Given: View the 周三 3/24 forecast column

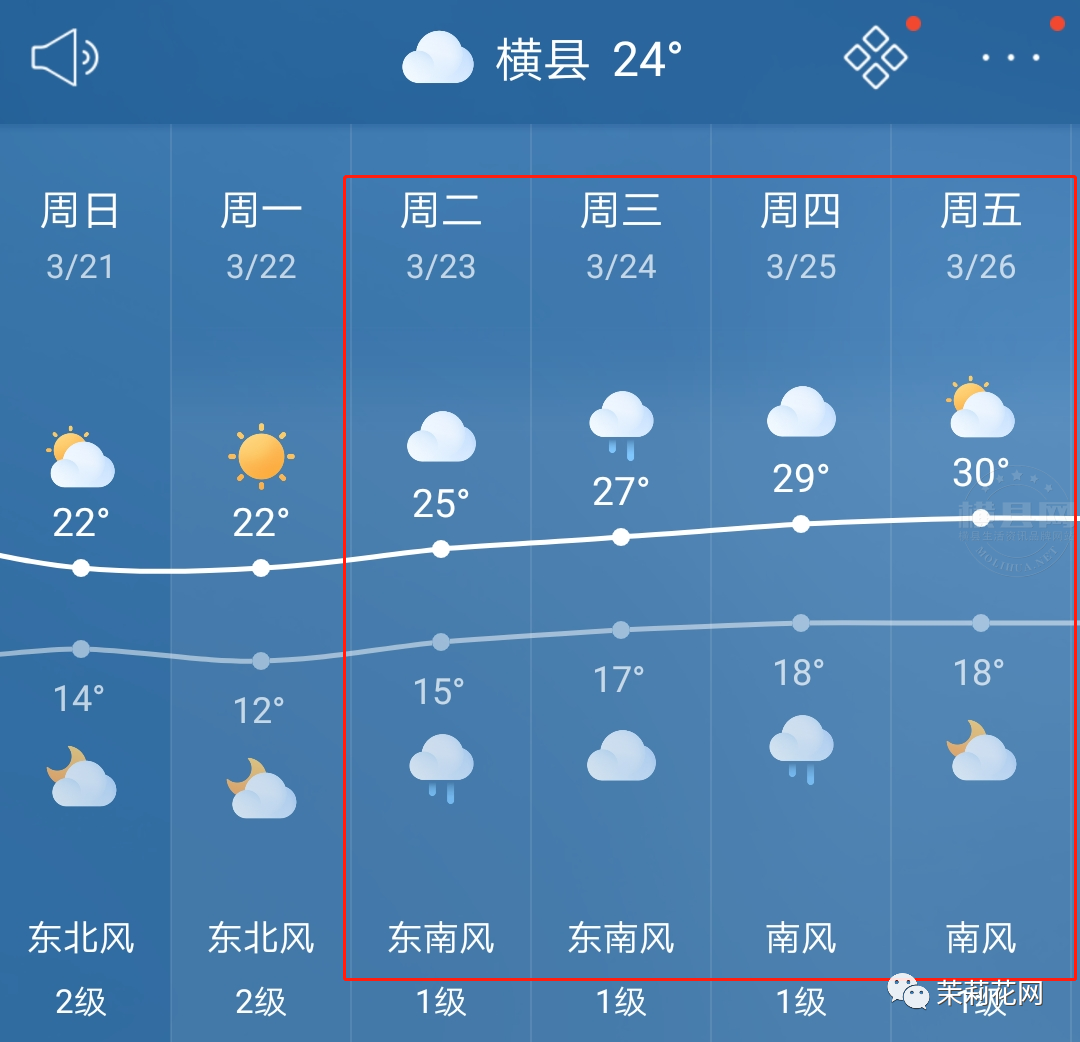Looking at the screenshot, I should click(x=621, y=580).
